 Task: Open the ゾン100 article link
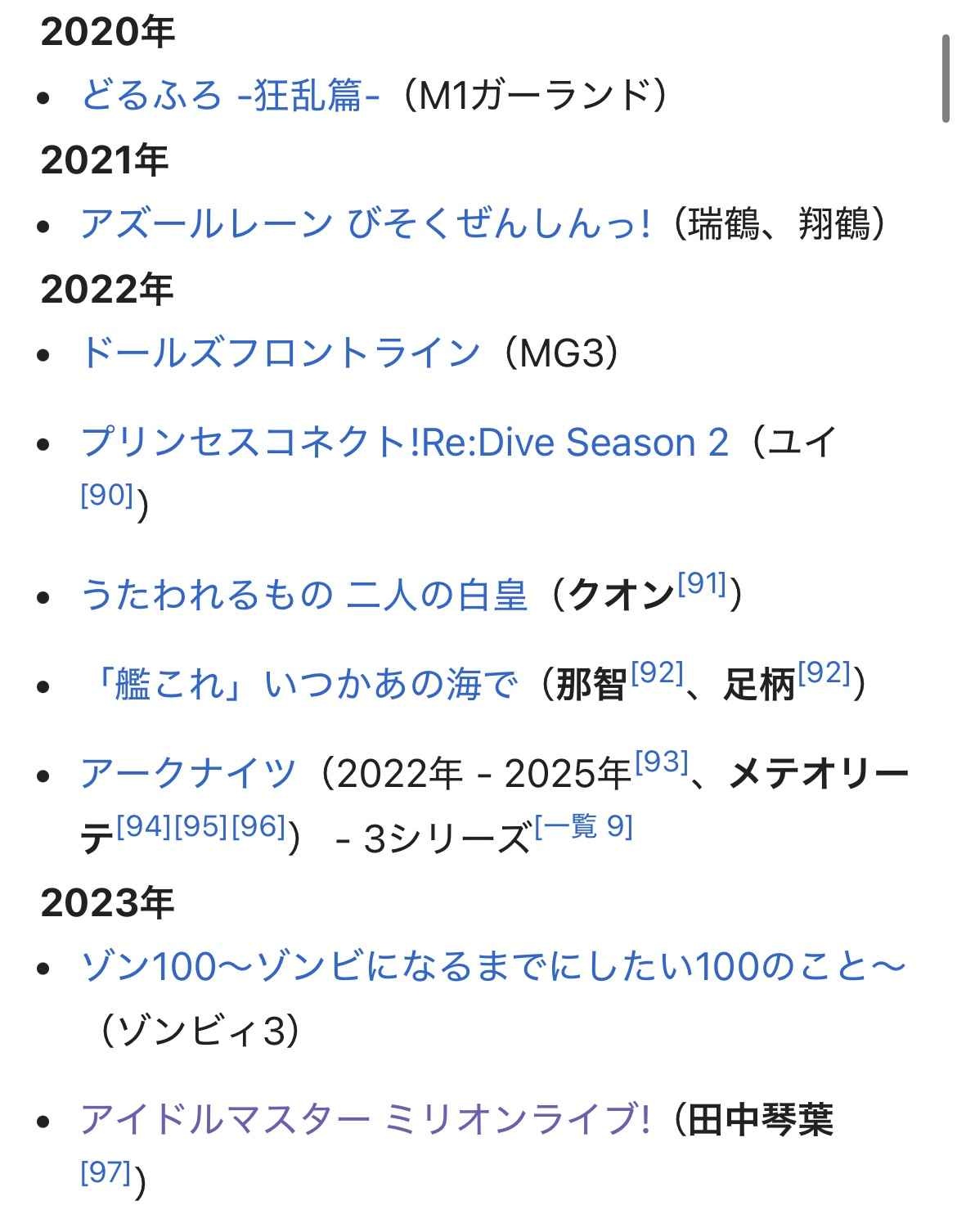(x=492, y=967)
